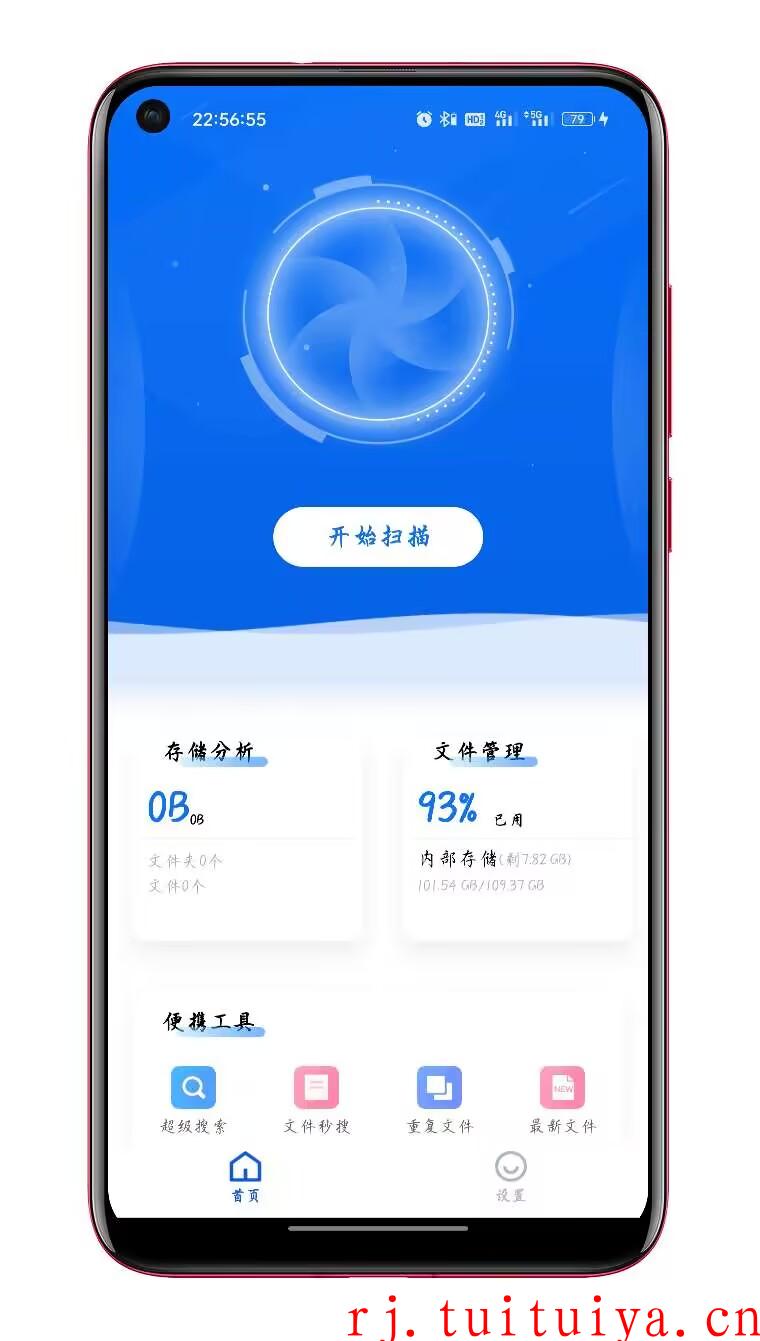The height and width of the screenshot is (1341, 760).
Task: Open the 文件秒搜 tool
Action: 316,1100
